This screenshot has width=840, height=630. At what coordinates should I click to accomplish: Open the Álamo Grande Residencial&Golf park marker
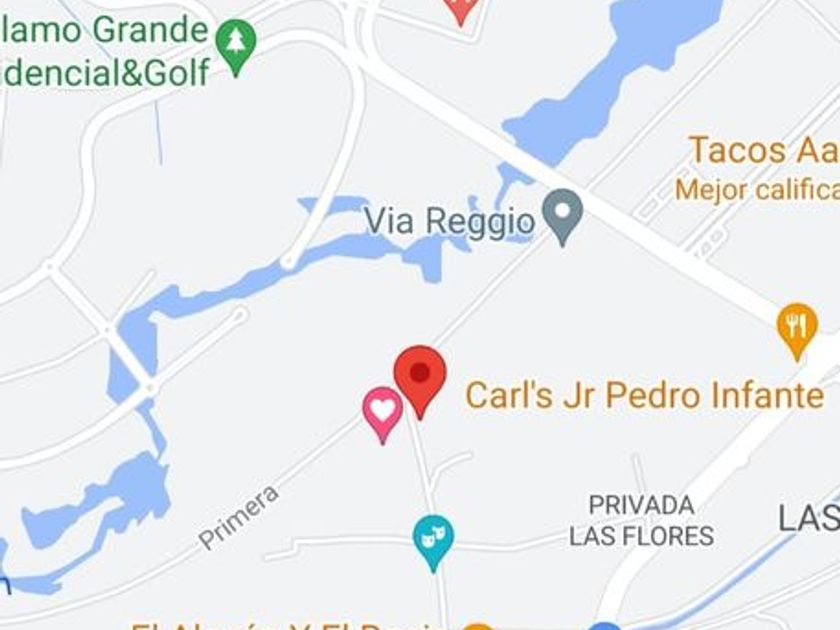(x=236, y=44)
